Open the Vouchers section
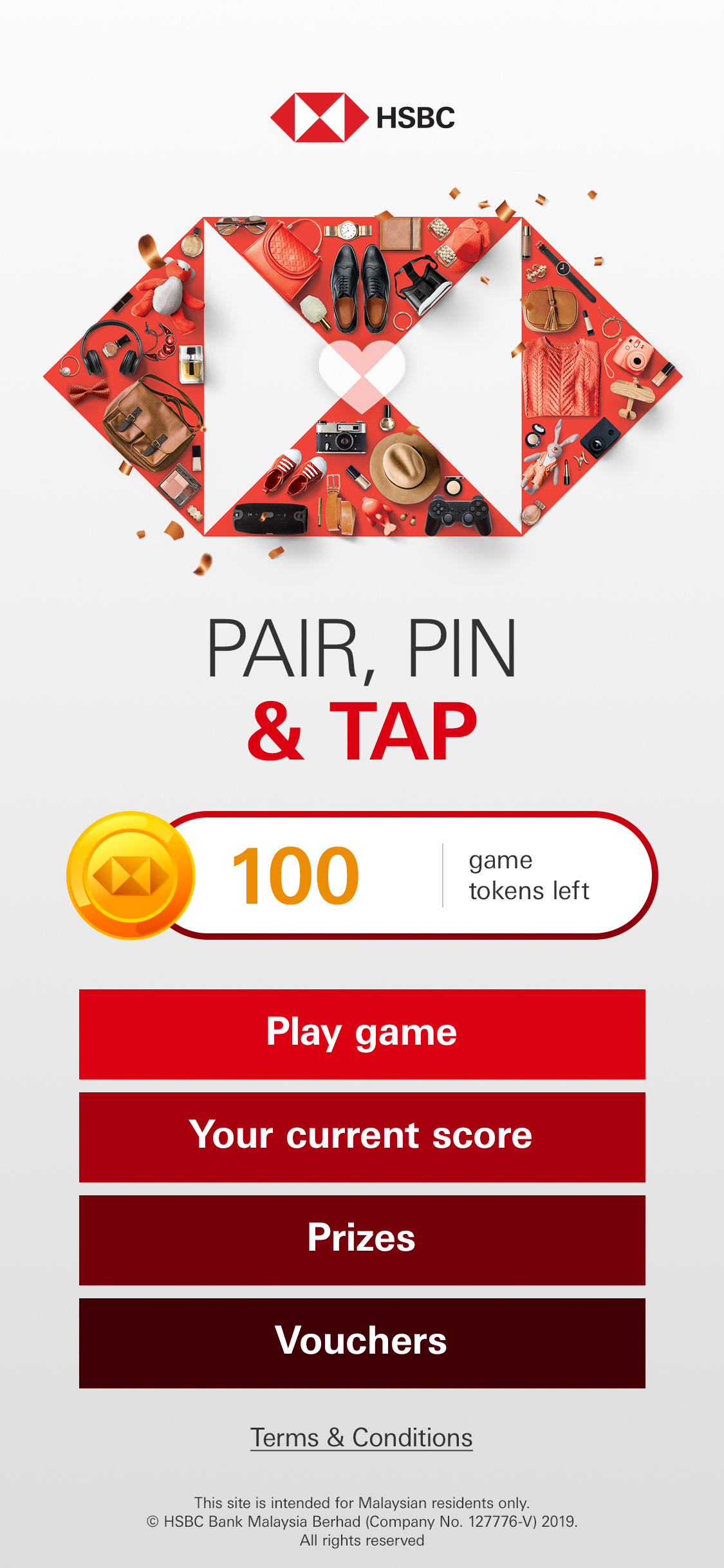This screenshot has width=724, height=1568. [x=362, y=1343]
